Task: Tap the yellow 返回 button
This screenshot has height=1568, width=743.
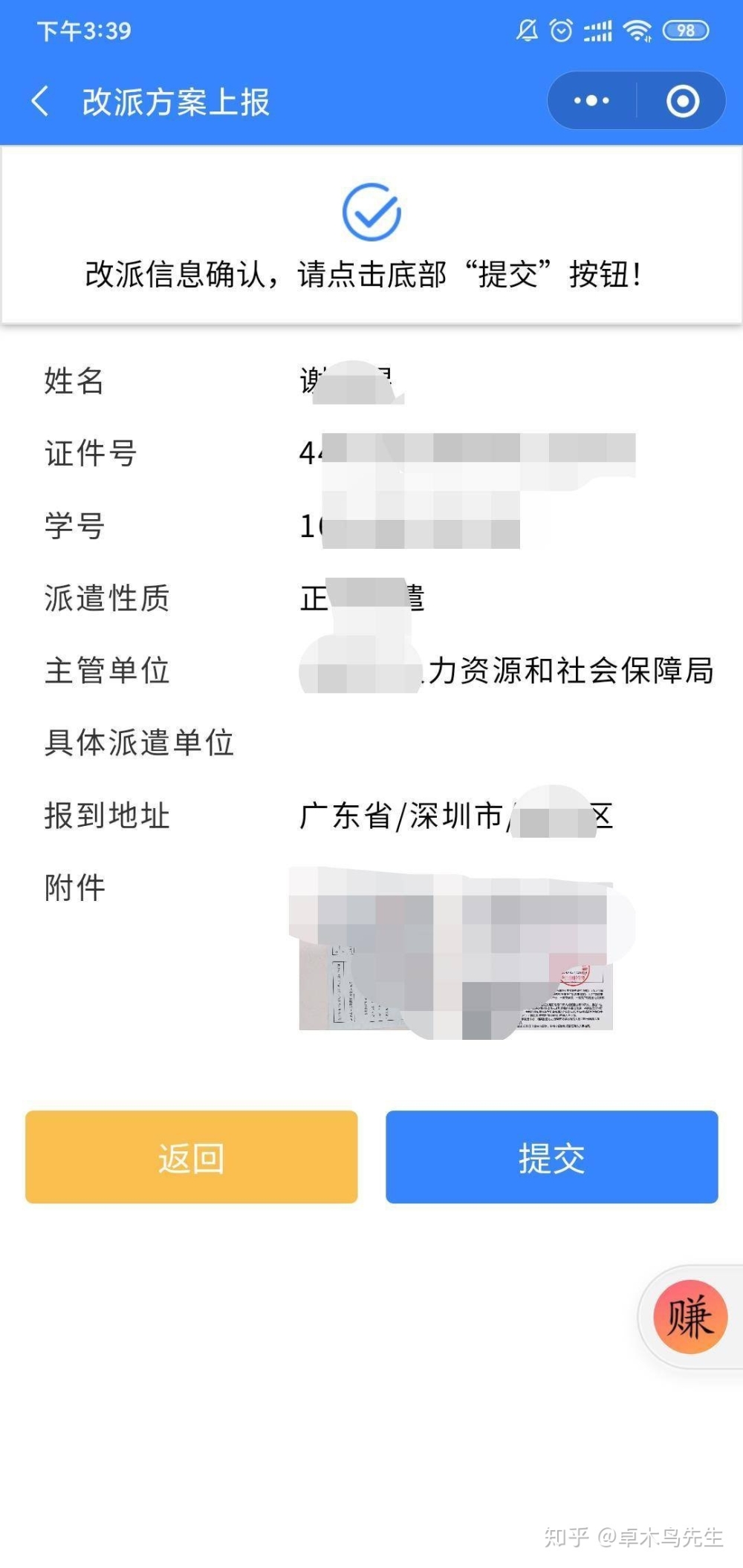Action: 191,1157
